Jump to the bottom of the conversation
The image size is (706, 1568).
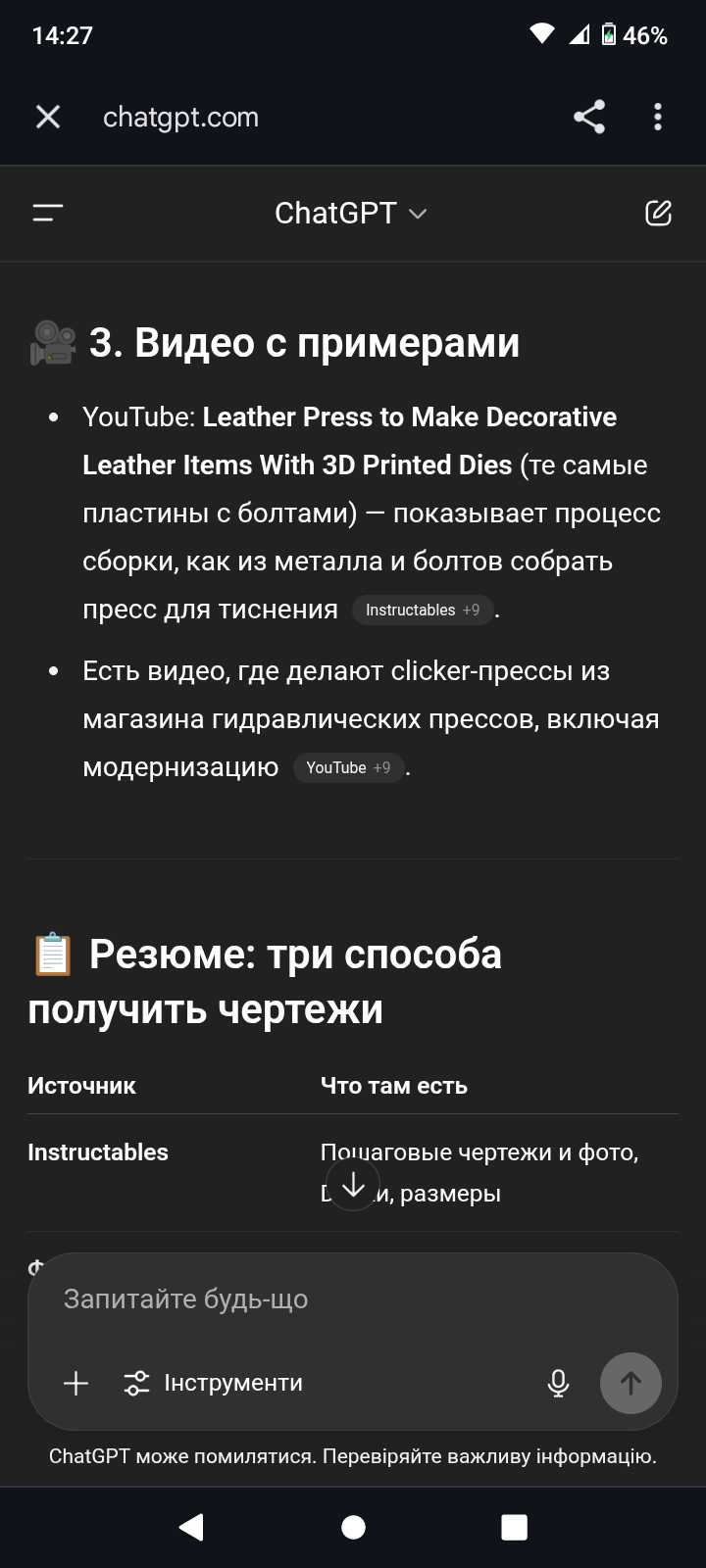pyautogui.click(x=353, y=1186)
